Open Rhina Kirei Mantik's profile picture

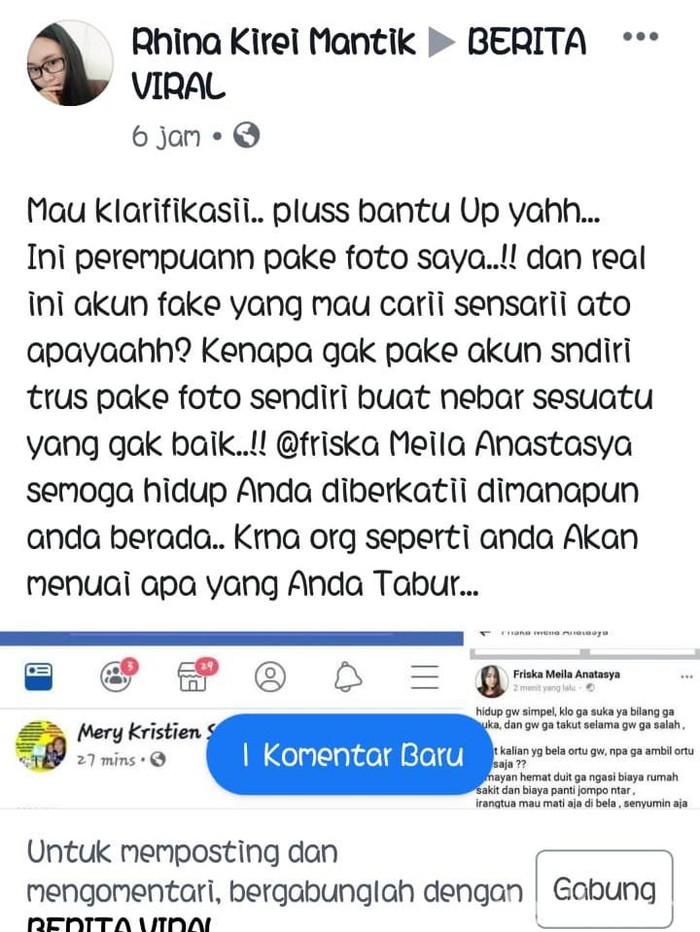69,63
